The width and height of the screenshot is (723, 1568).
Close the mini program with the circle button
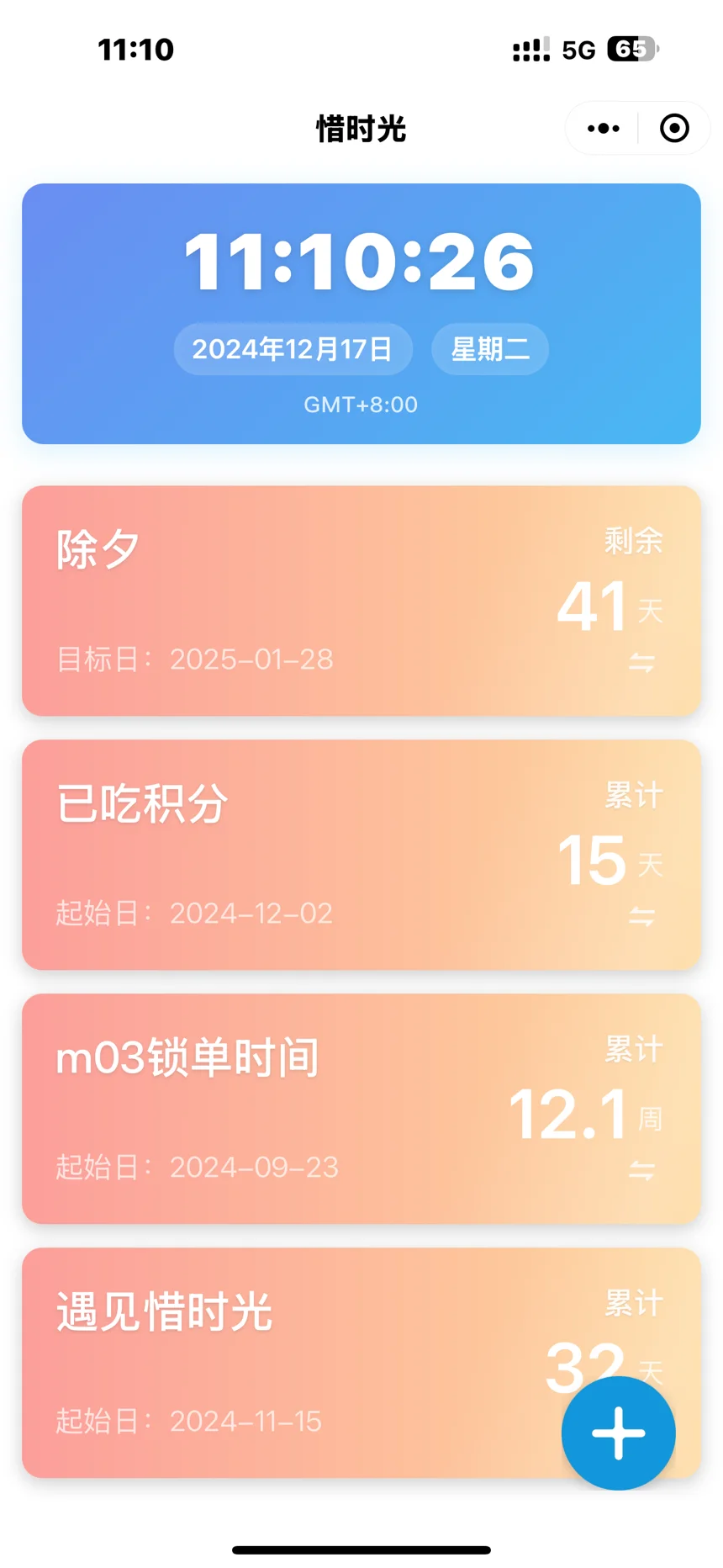[x=674, y=129]
